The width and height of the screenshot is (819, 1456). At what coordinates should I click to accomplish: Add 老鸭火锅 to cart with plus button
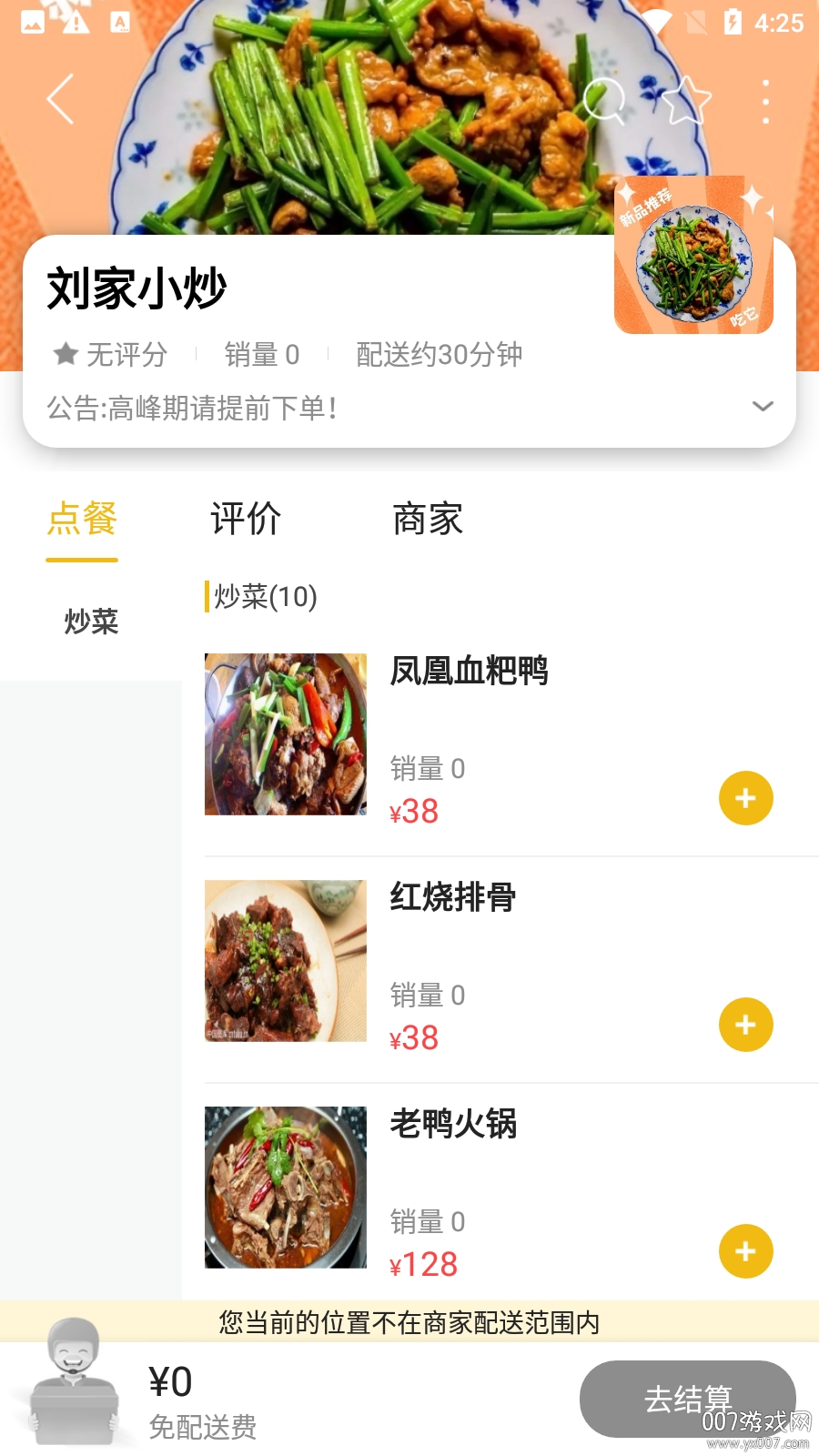(745, 1251)
